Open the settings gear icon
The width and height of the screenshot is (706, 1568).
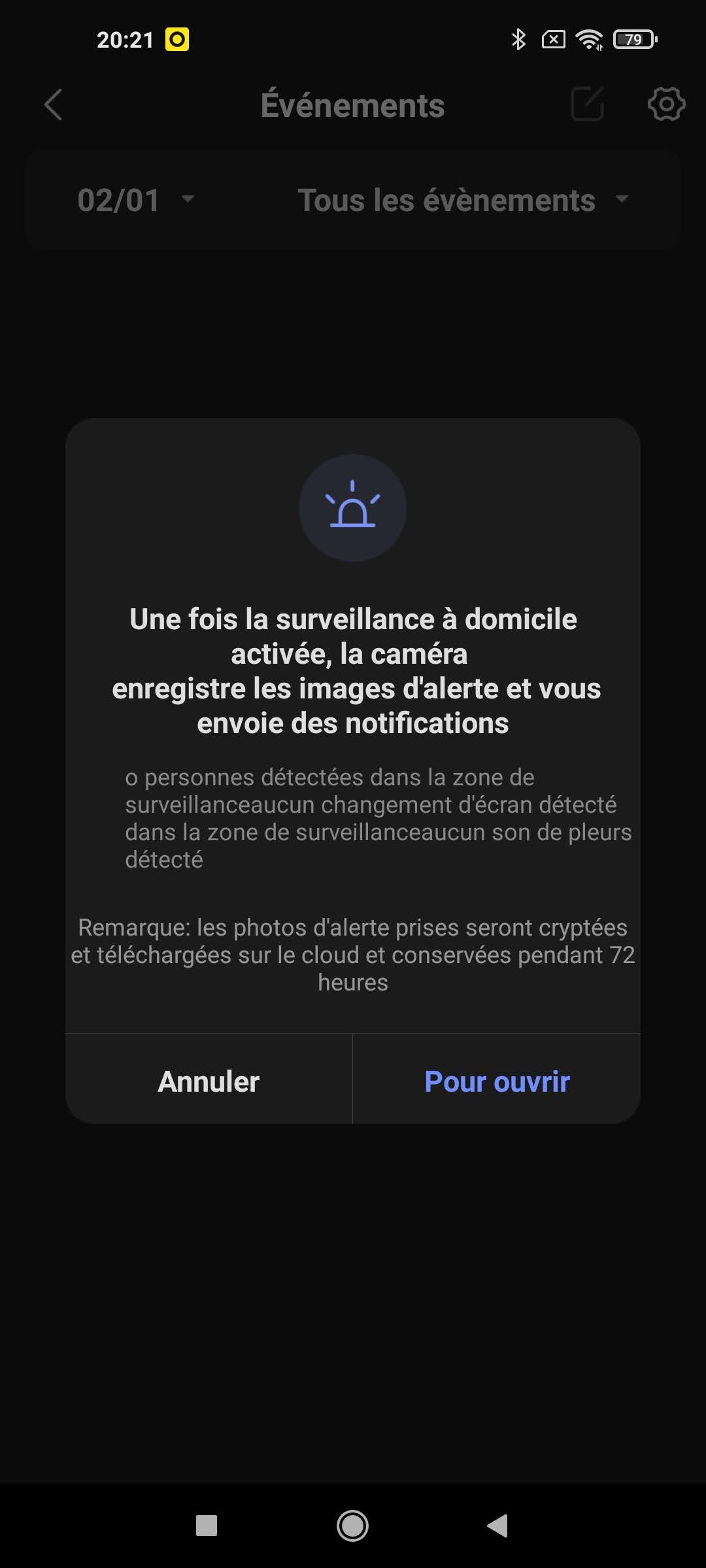coord(665,105)
